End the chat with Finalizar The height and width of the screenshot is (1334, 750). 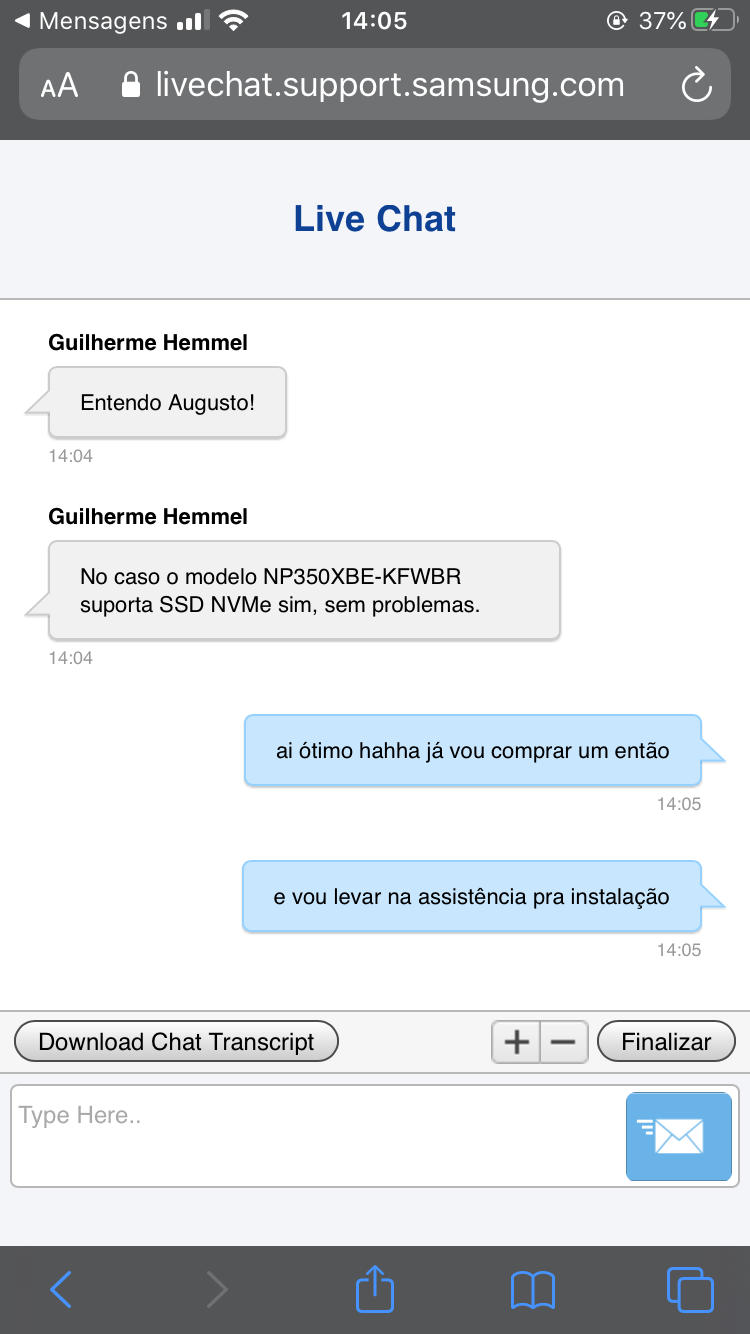click(666, 1042)
